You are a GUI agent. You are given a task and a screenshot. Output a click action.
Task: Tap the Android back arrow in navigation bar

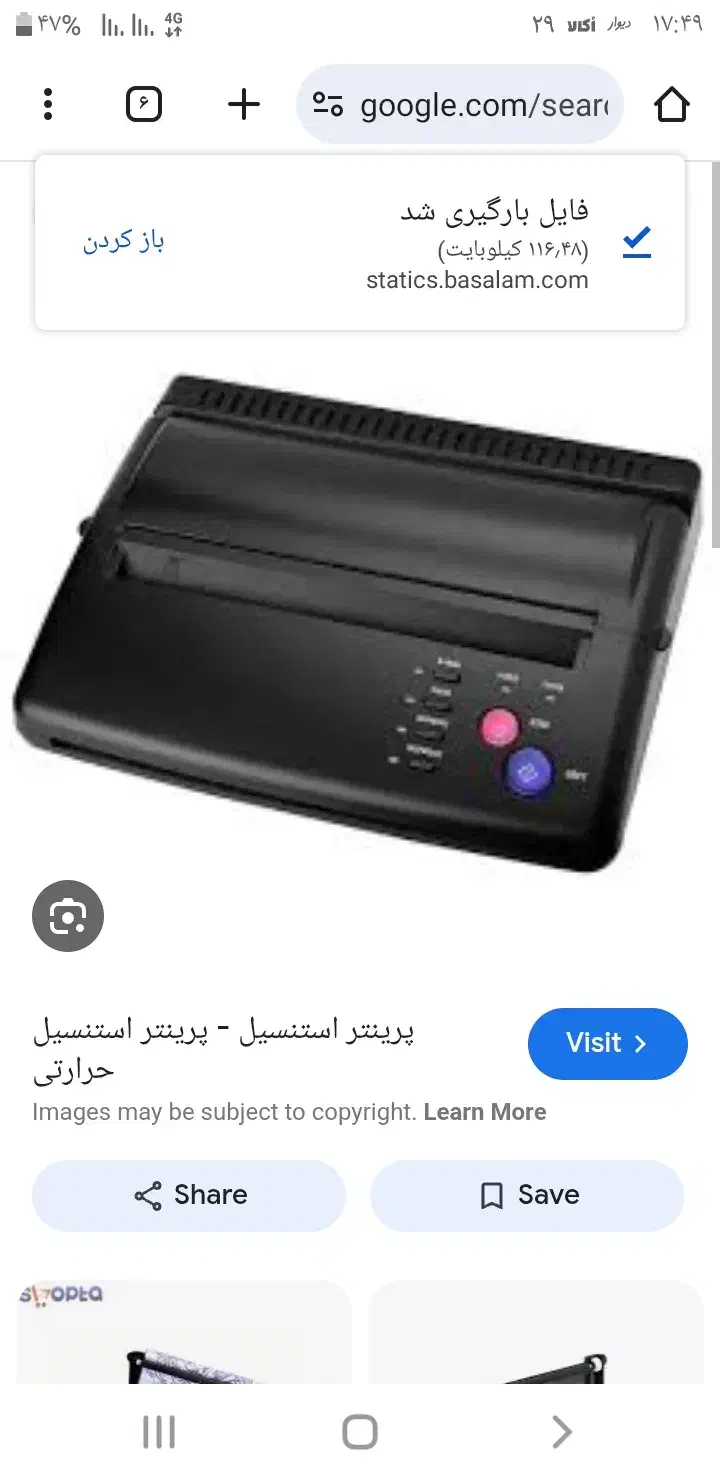pyautogui.click(x=560, y=1430)
